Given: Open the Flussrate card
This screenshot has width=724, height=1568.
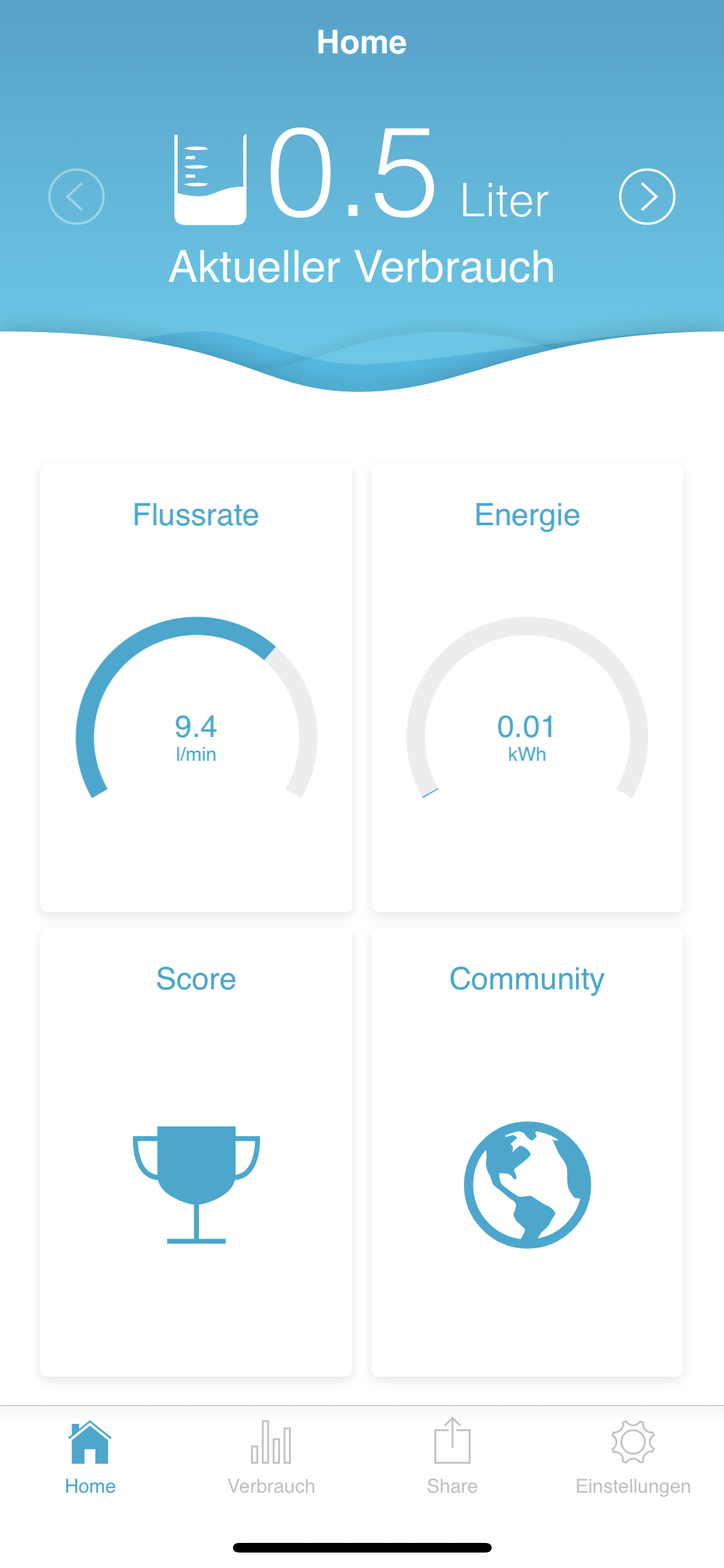Looking at the screenshot, I should coord(196,687).
